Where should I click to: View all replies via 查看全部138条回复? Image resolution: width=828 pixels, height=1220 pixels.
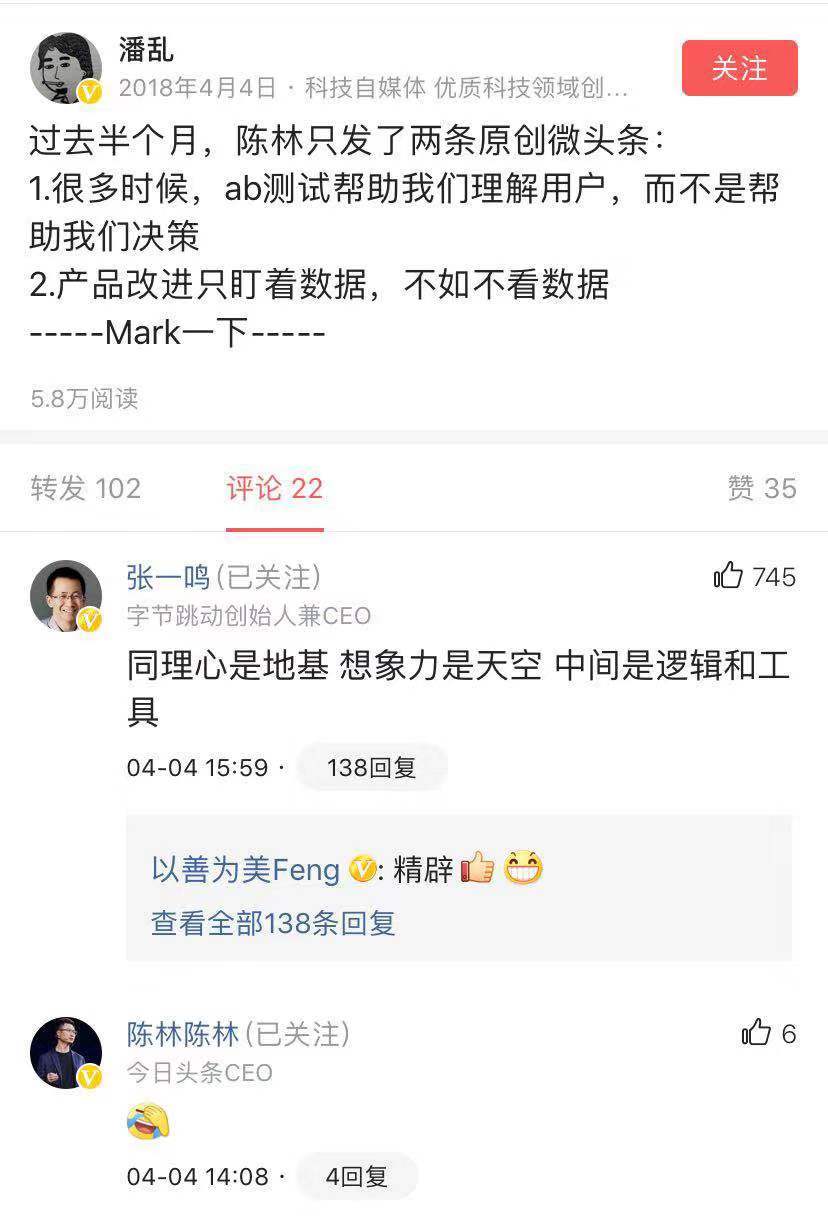point(273,922)
